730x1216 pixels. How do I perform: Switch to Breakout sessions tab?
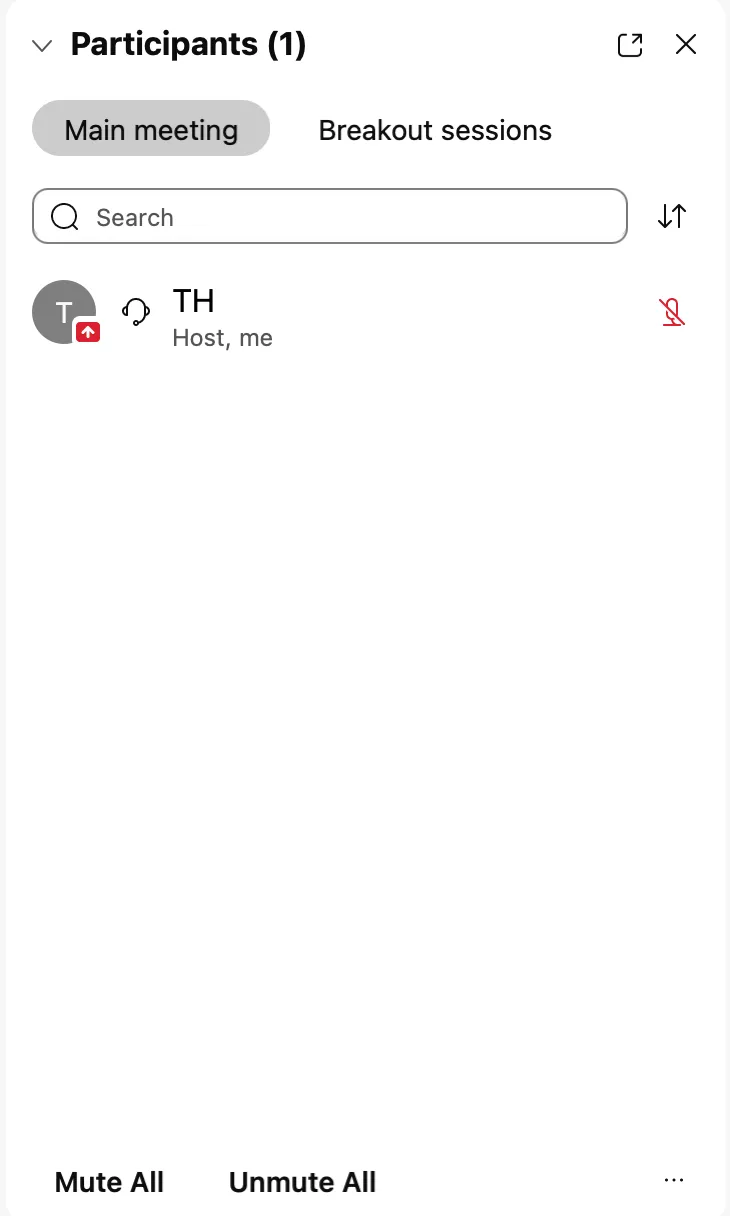tap(435, 130)
